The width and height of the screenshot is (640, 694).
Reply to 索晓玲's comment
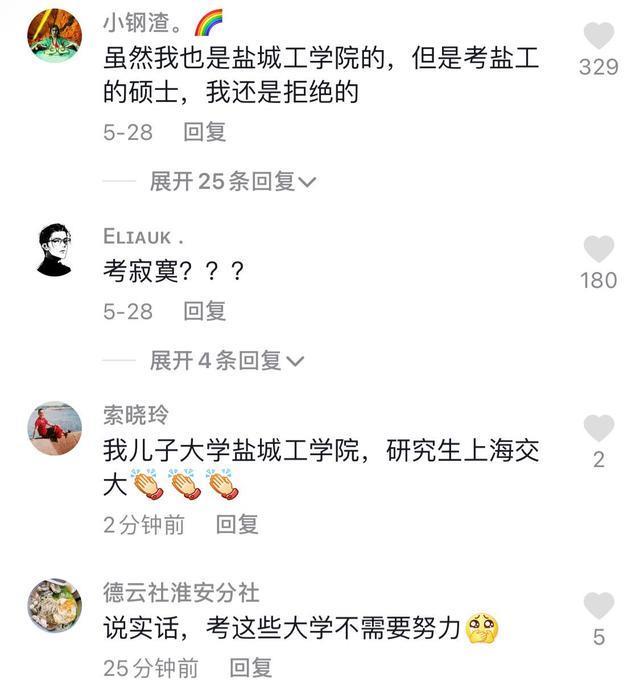(x=237, y=524)
